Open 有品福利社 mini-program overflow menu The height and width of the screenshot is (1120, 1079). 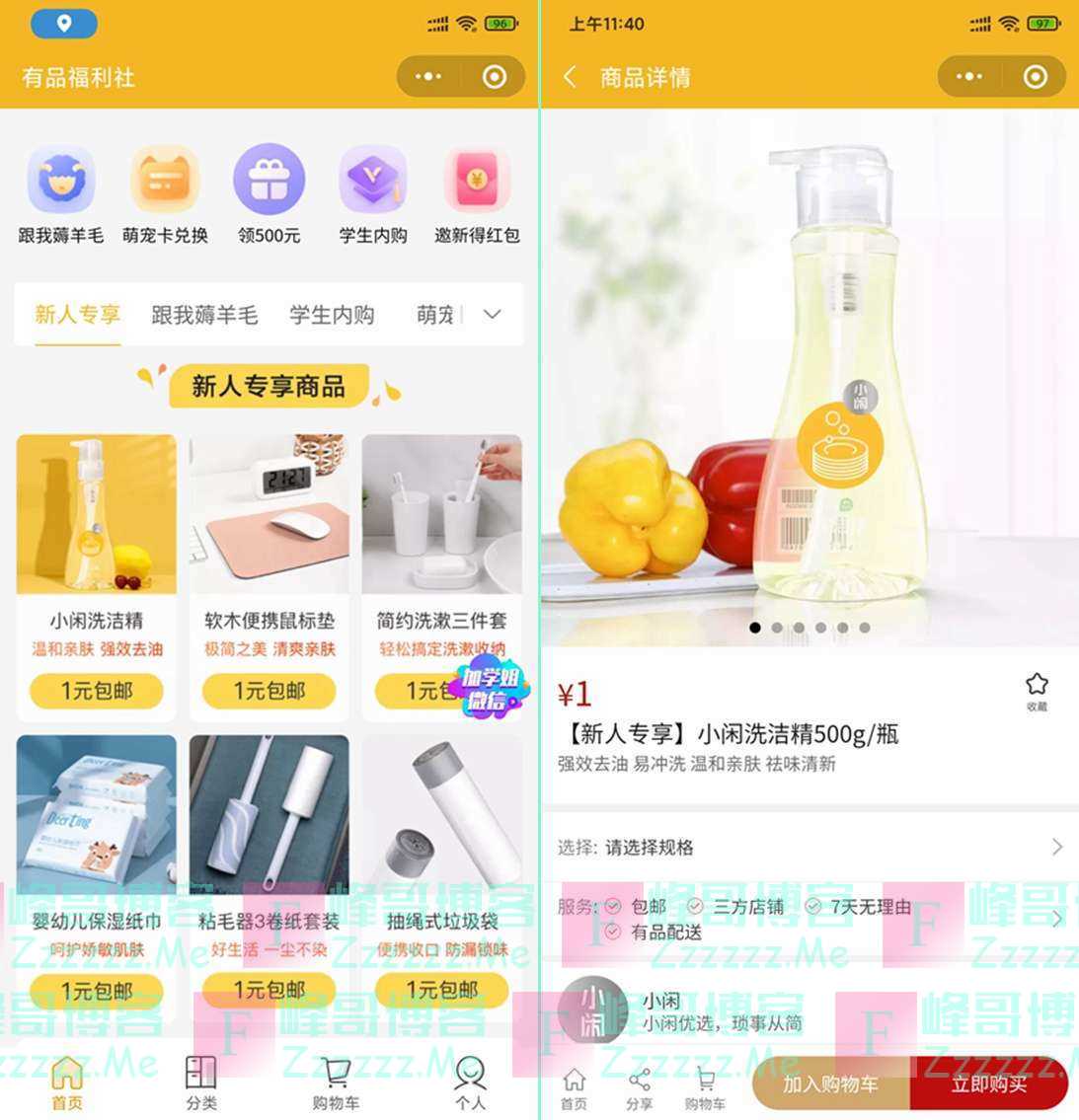point(428,77)
